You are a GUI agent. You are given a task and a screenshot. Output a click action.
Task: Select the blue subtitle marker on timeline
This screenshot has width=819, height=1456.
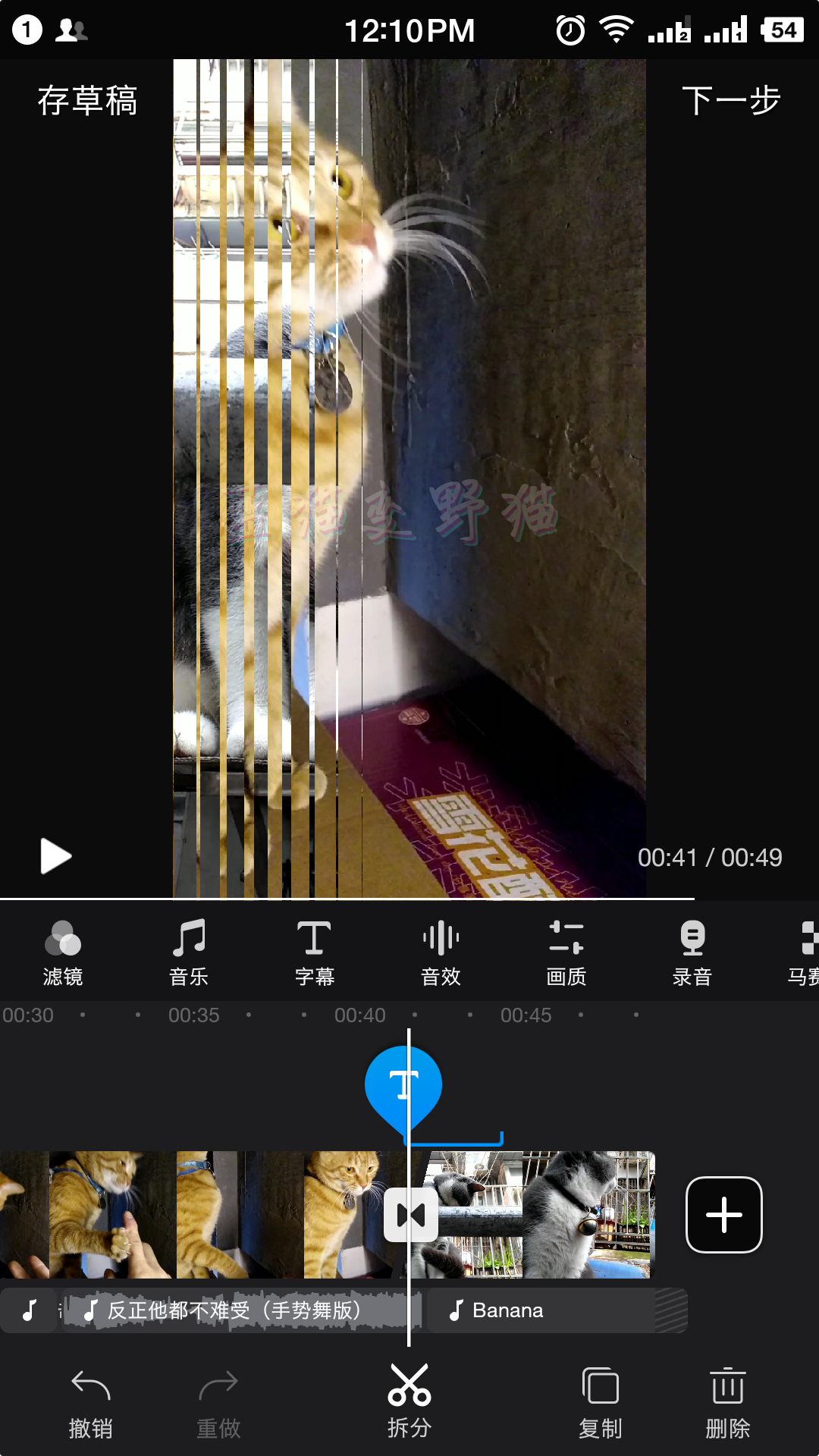403,1084
